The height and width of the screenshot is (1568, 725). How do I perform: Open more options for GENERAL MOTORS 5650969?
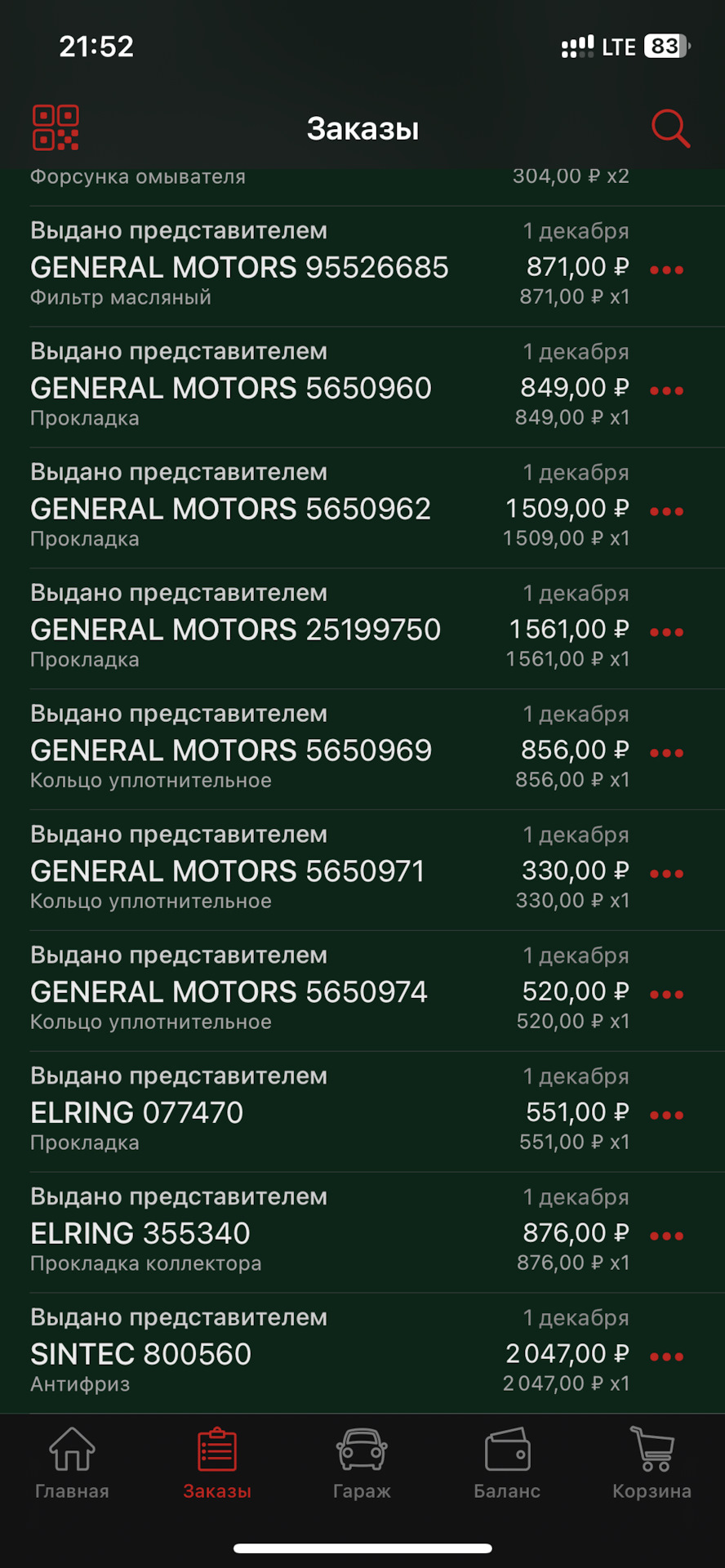pyautogui.click(x=666, y=753)
